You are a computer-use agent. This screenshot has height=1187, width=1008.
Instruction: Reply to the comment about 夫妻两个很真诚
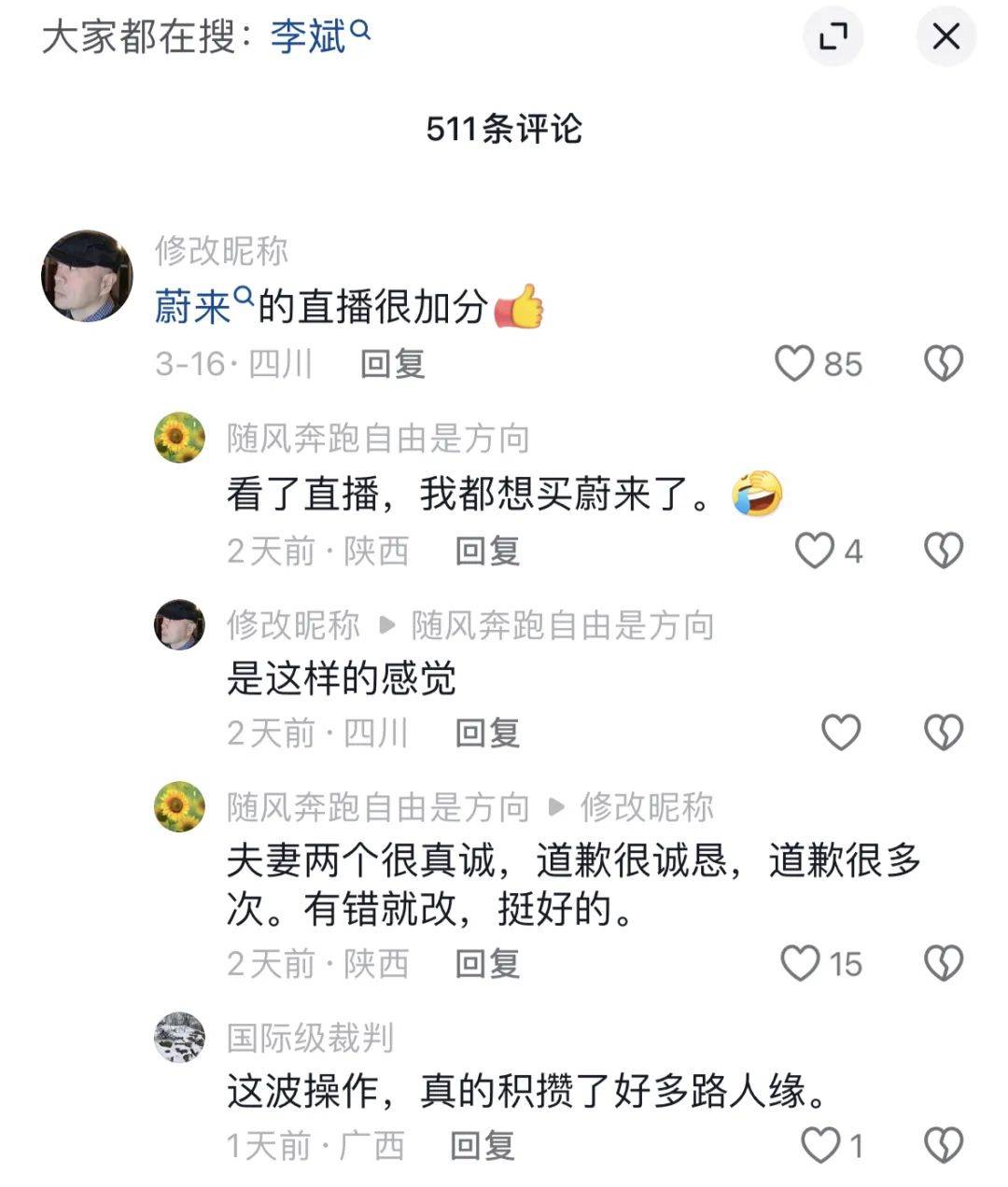(487, 963)
